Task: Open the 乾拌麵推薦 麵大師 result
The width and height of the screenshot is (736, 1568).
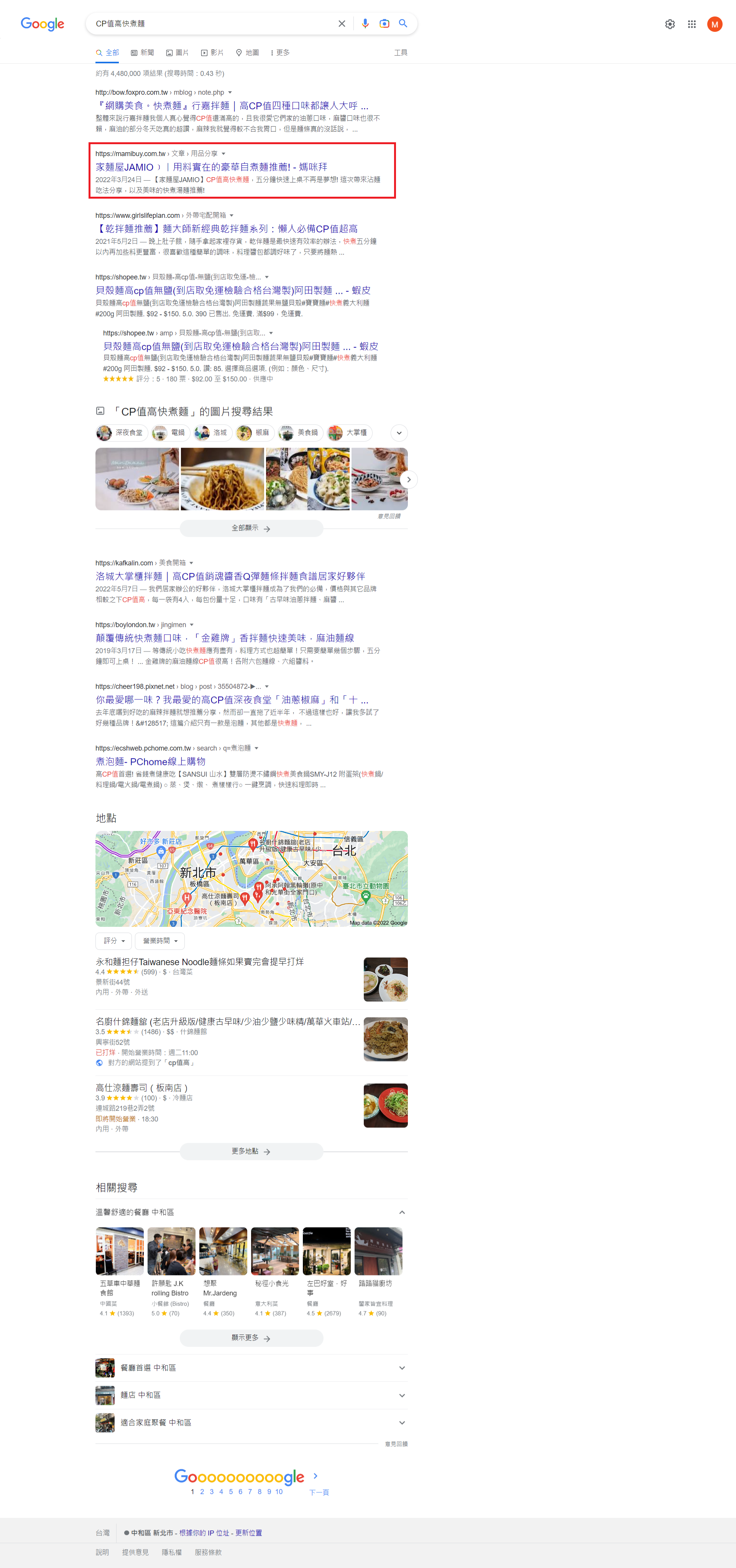Action: [226, 229]
